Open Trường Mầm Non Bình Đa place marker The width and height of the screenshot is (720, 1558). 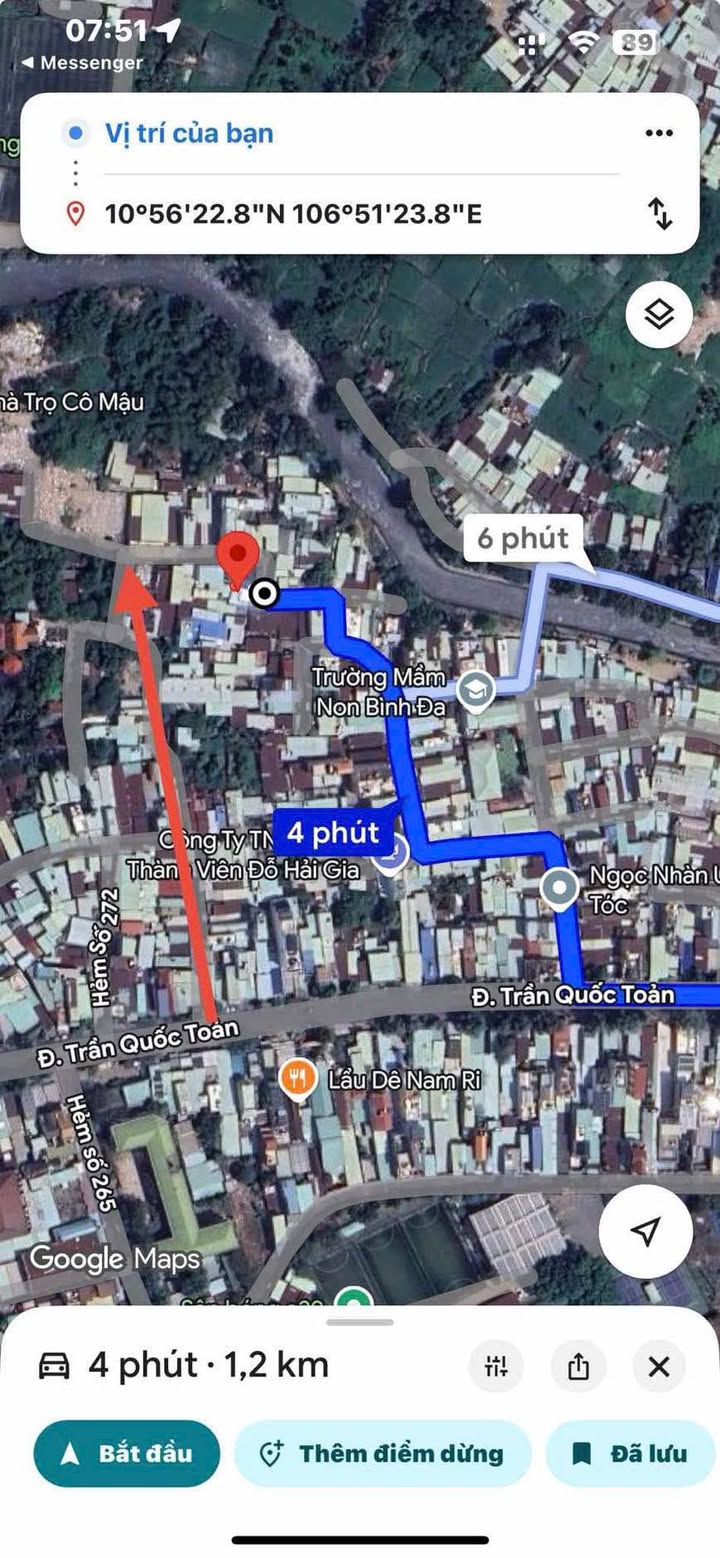(474, 689)
